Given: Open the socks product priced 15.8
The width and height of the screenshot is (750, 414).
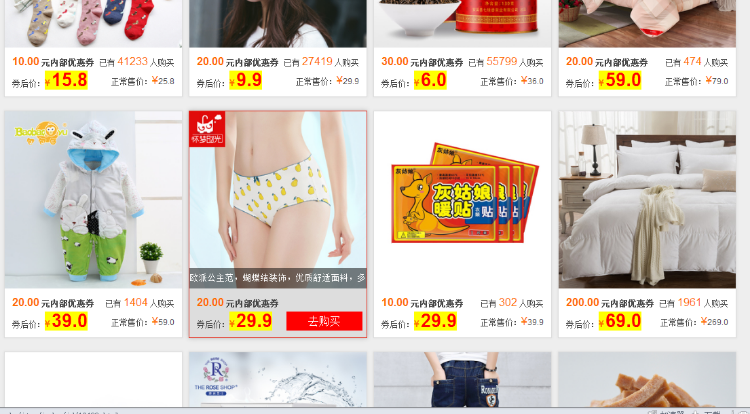Looking at the screenshot, I should pos(93,24).
